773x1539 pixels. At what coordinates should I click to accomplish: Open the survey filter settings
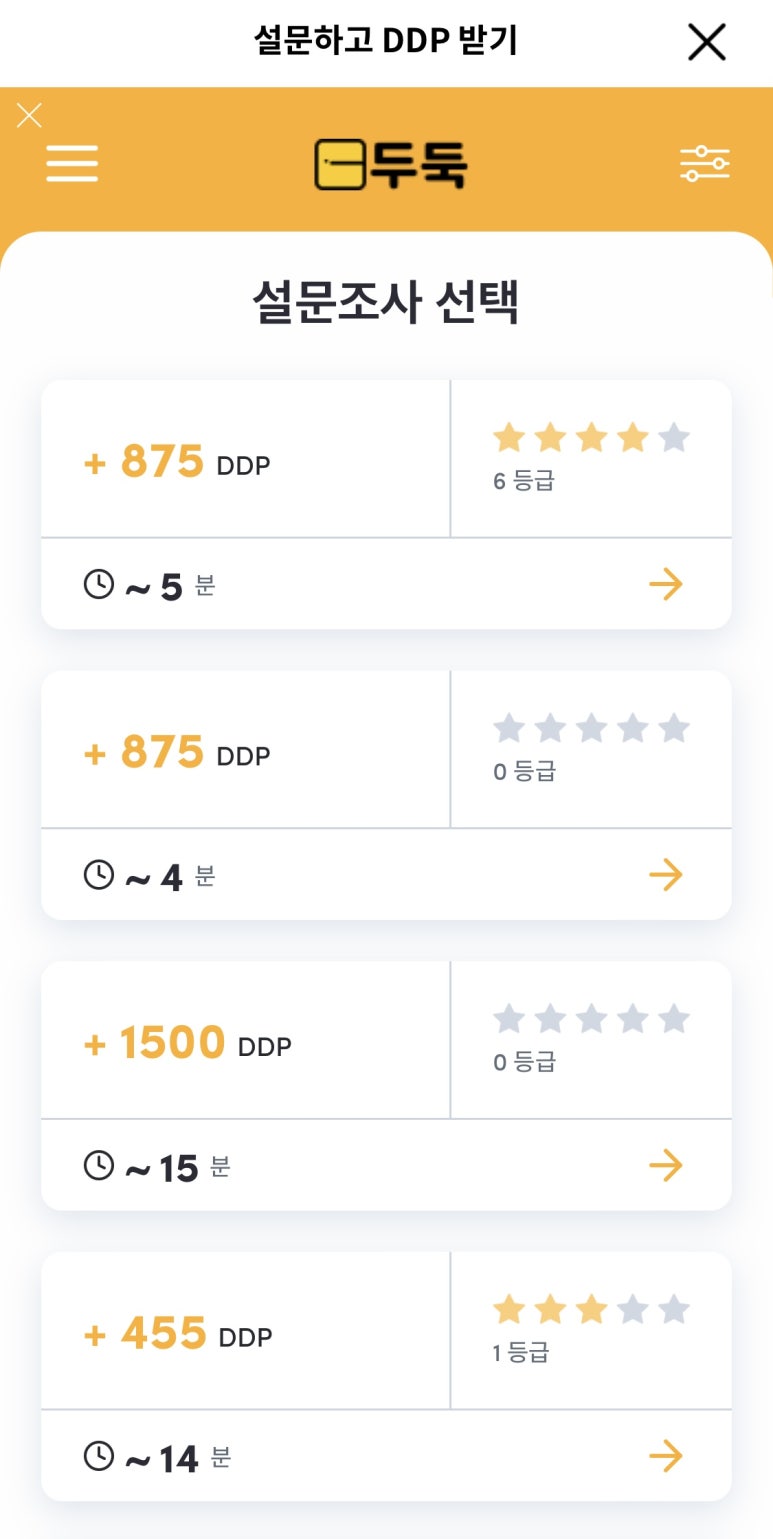705,163
